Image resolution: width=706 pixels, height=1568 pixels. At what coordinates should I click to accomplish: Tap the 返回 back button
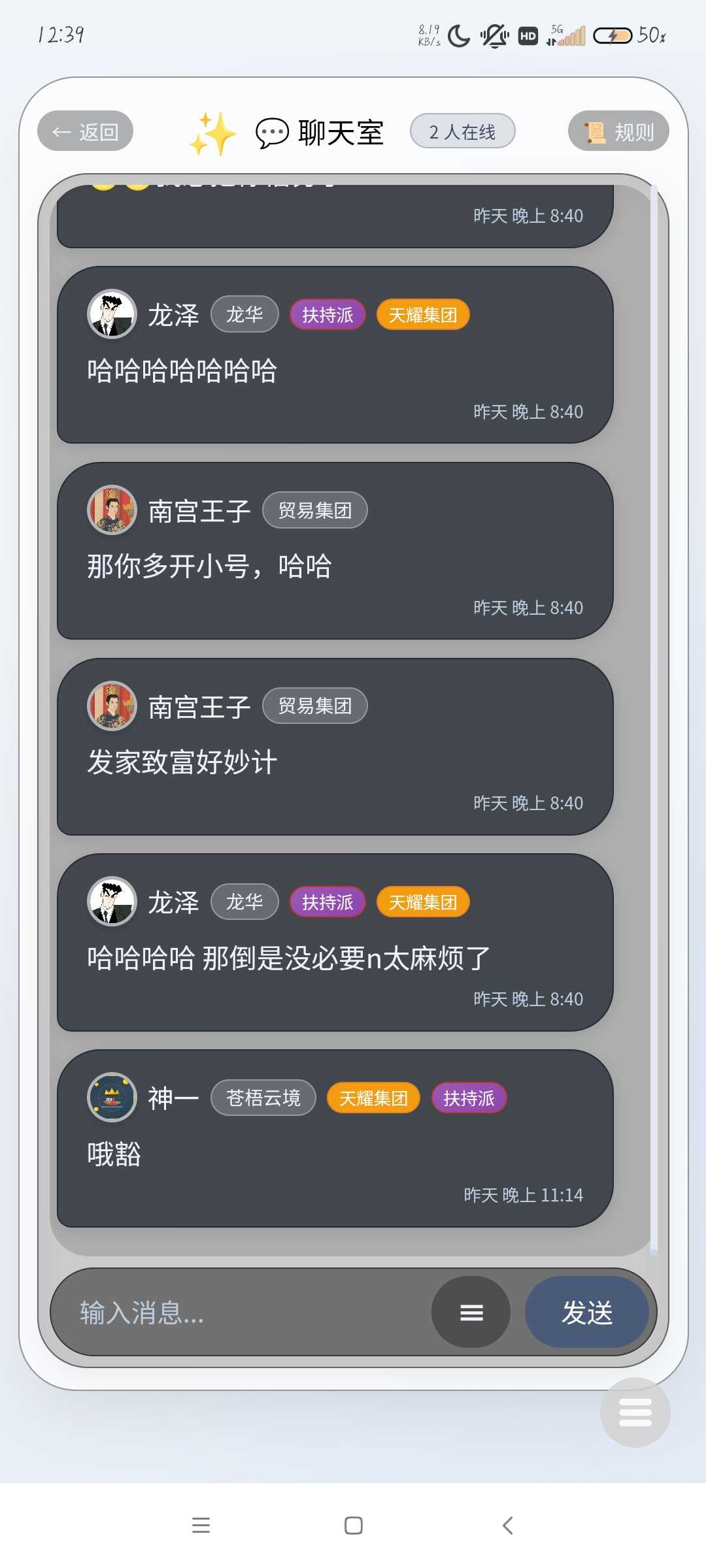[x=86, y=131]
